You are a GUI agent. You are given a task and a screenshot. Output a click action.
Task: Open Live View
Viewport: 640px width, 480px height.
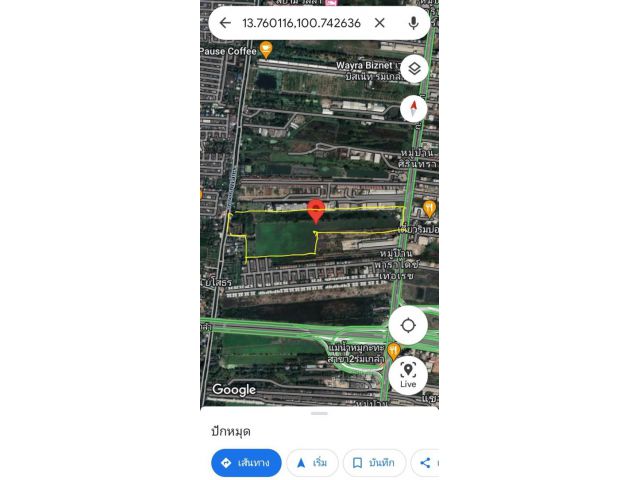pyautogui.click(x=408, y=375)
